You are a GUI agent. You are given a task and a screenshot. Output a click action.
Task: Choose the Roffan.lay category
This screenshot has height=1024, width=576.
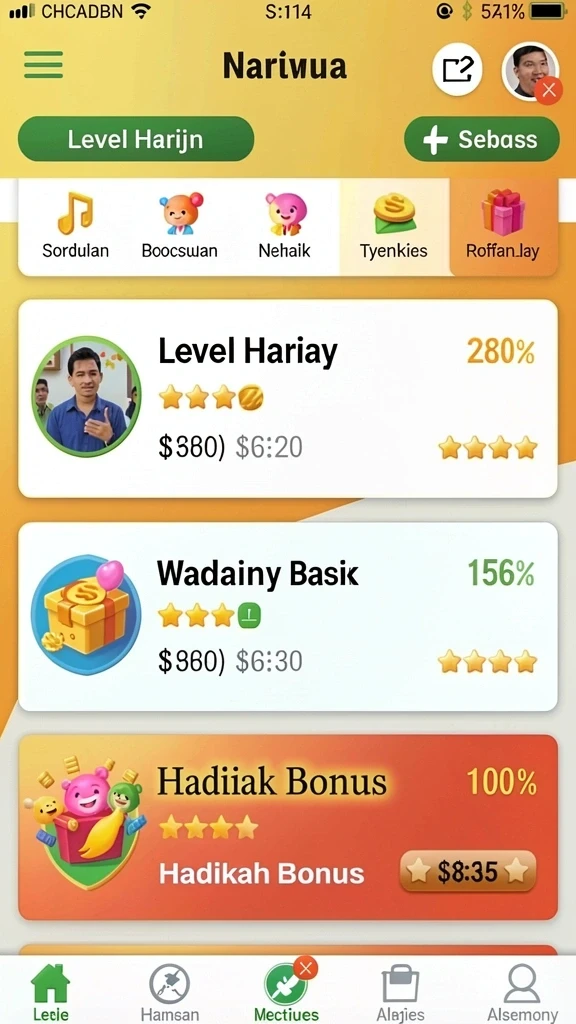(x=503, y=226)
